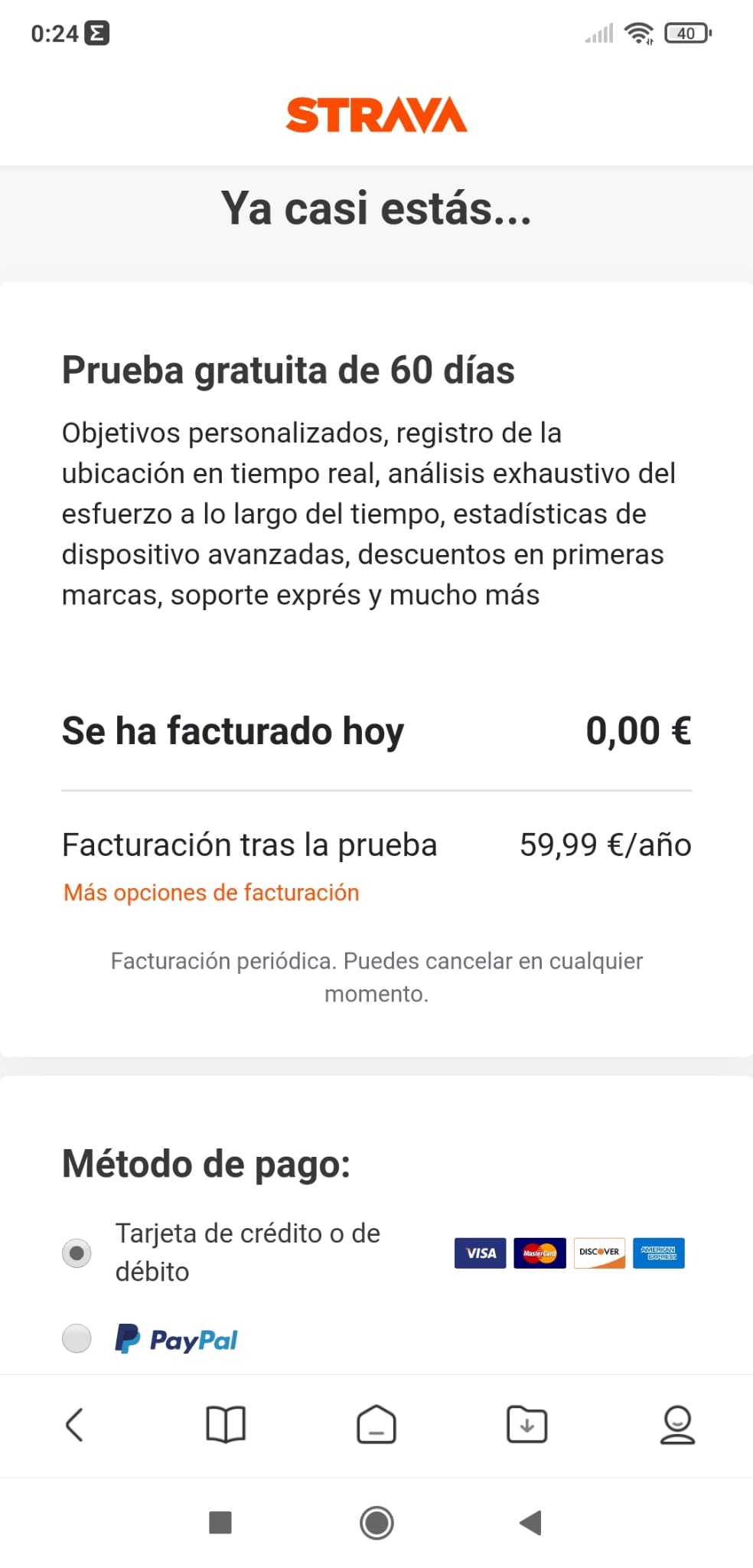Click the Visa card icon
The width and height of the screenshot is (753, 1568).
click(x=480, y=1253)
